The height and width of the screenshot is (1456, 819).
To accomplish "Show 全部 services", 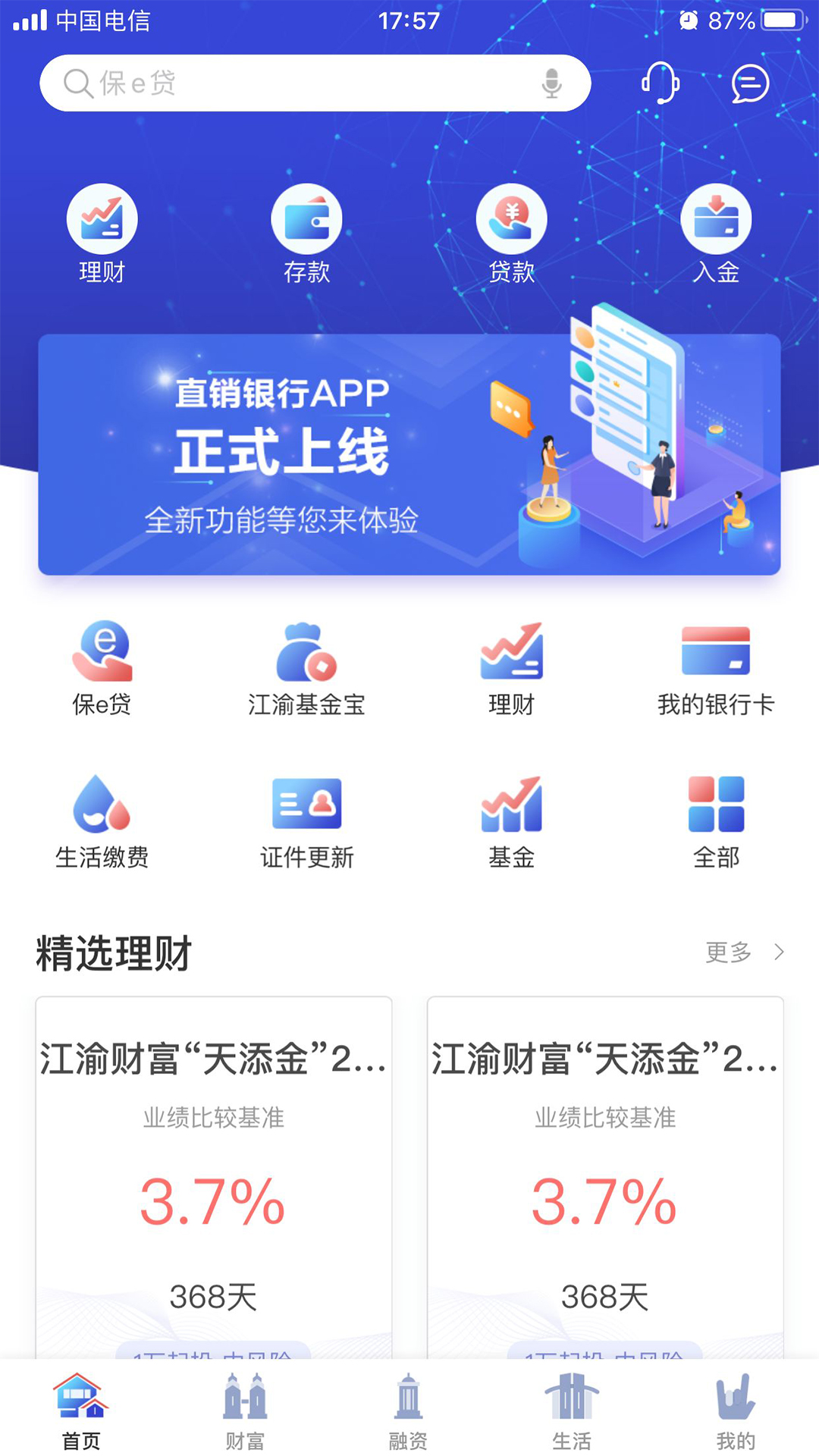I will [x=717, y=822].
